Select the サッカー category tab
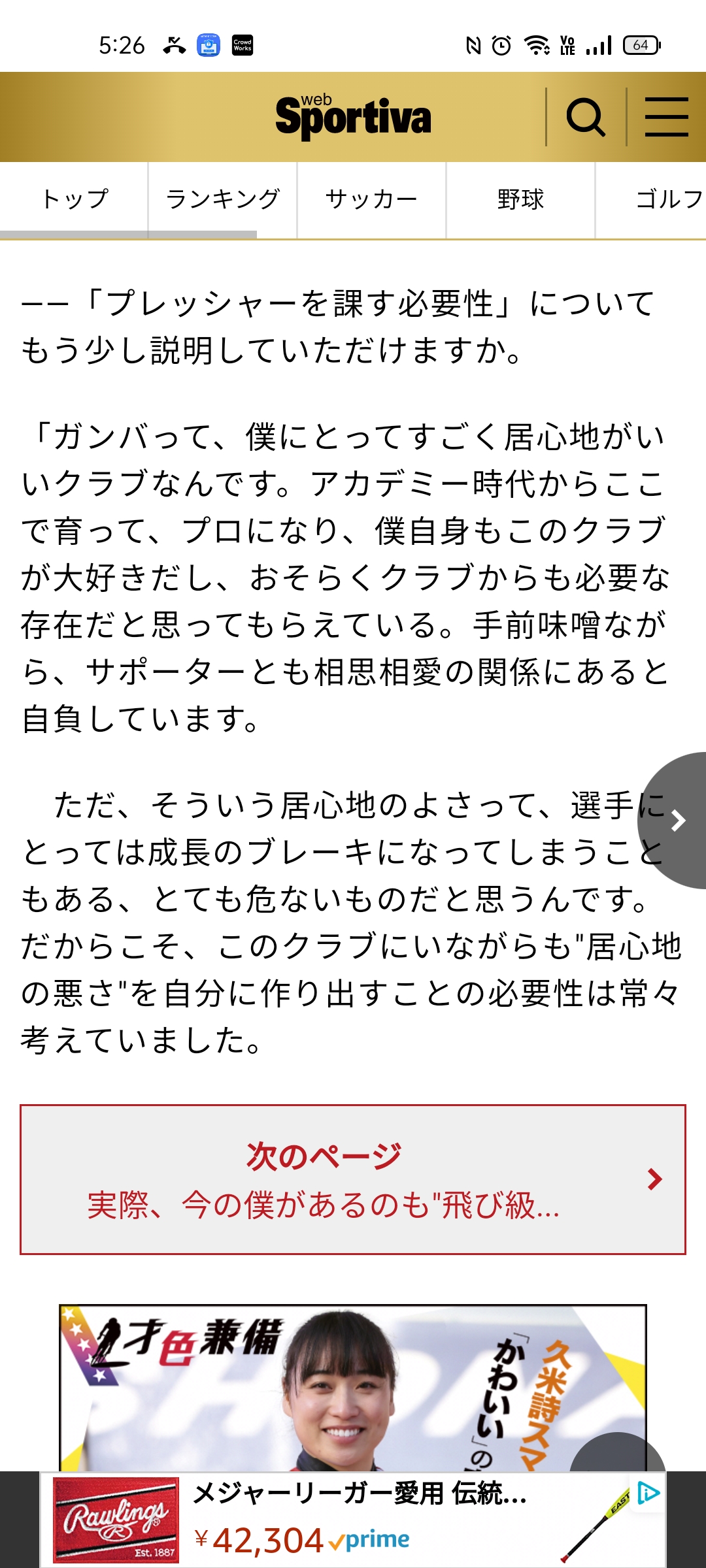This screenshot has height=1568, width=706. 371,199
